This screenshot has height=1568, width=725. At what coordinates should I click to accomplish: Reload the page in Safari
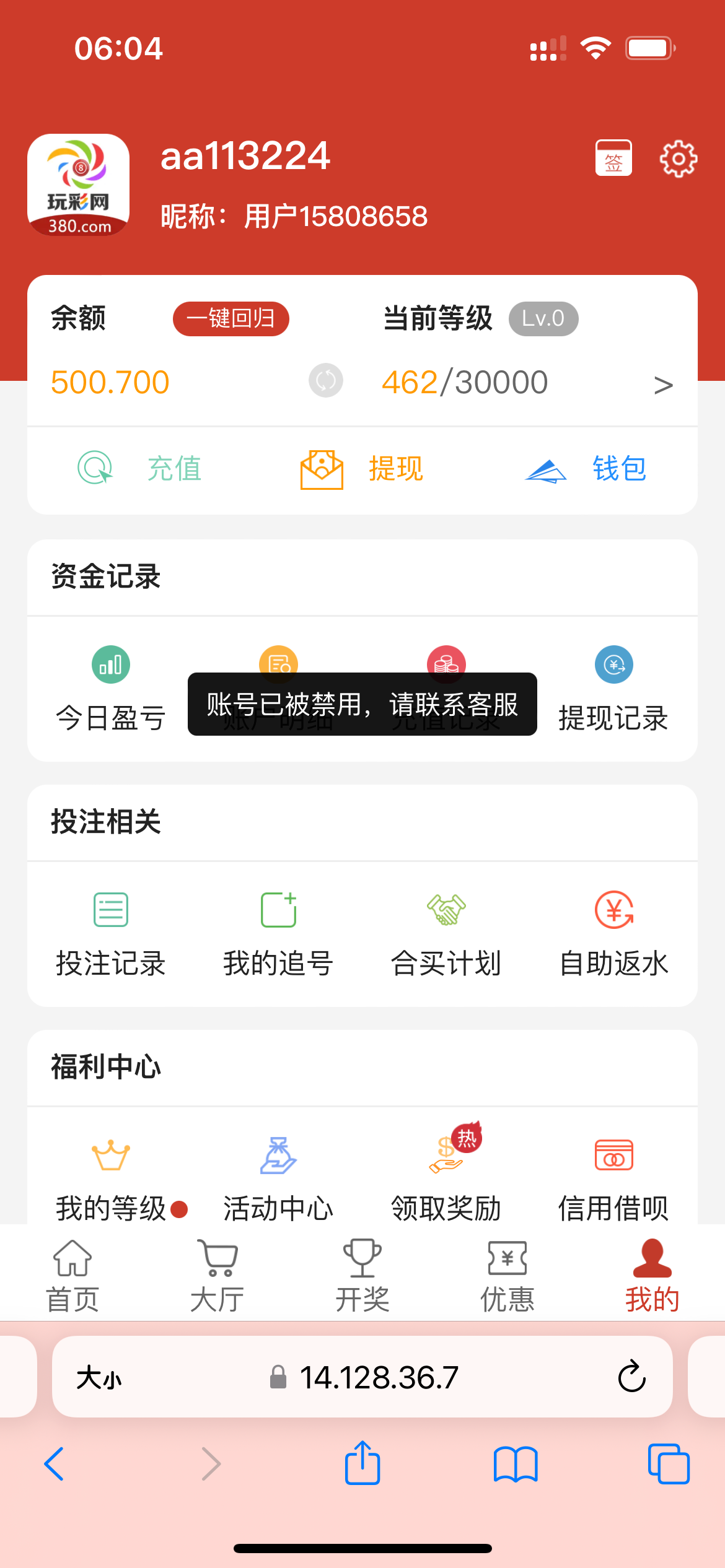tap(631, 1377)
